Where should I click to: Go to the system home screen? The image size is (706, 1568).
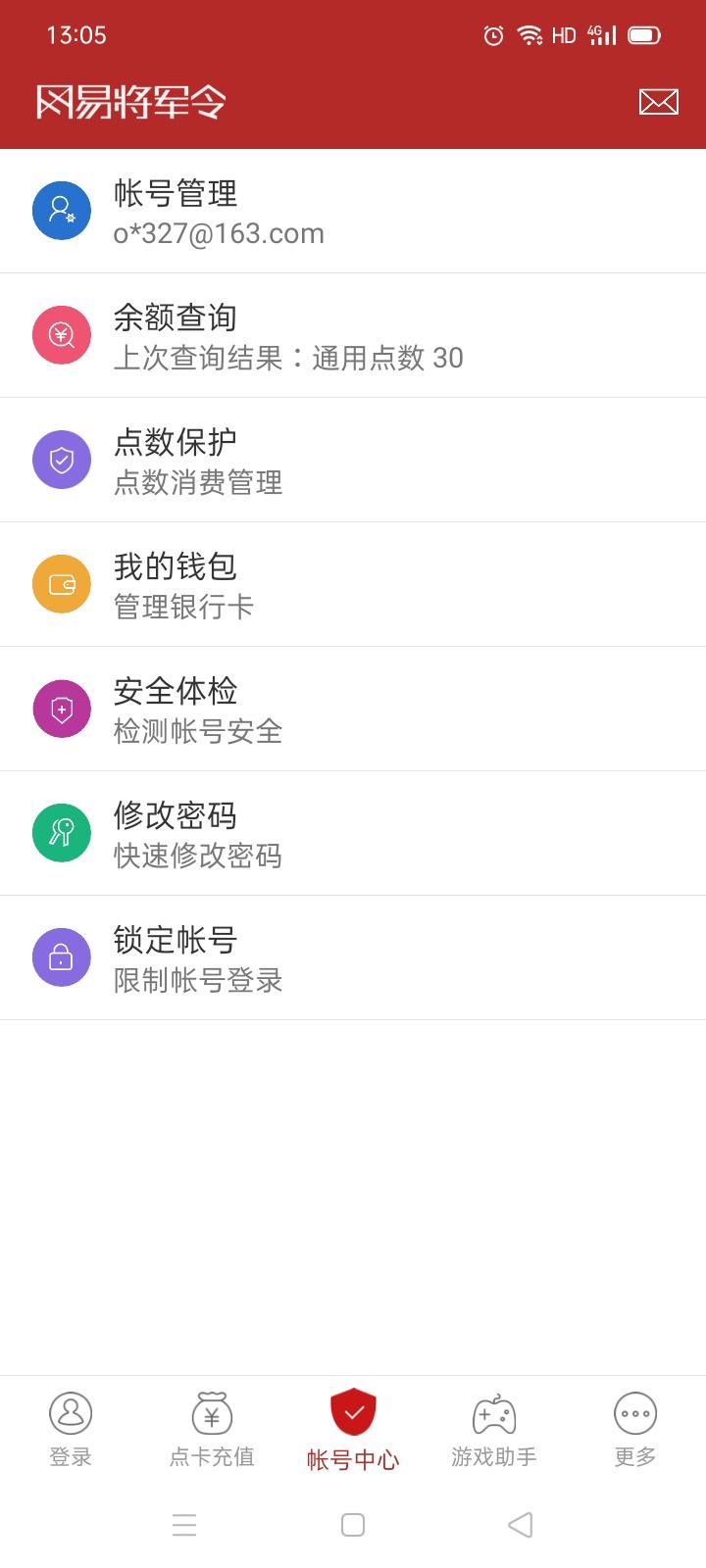(x=353, y=1525)
